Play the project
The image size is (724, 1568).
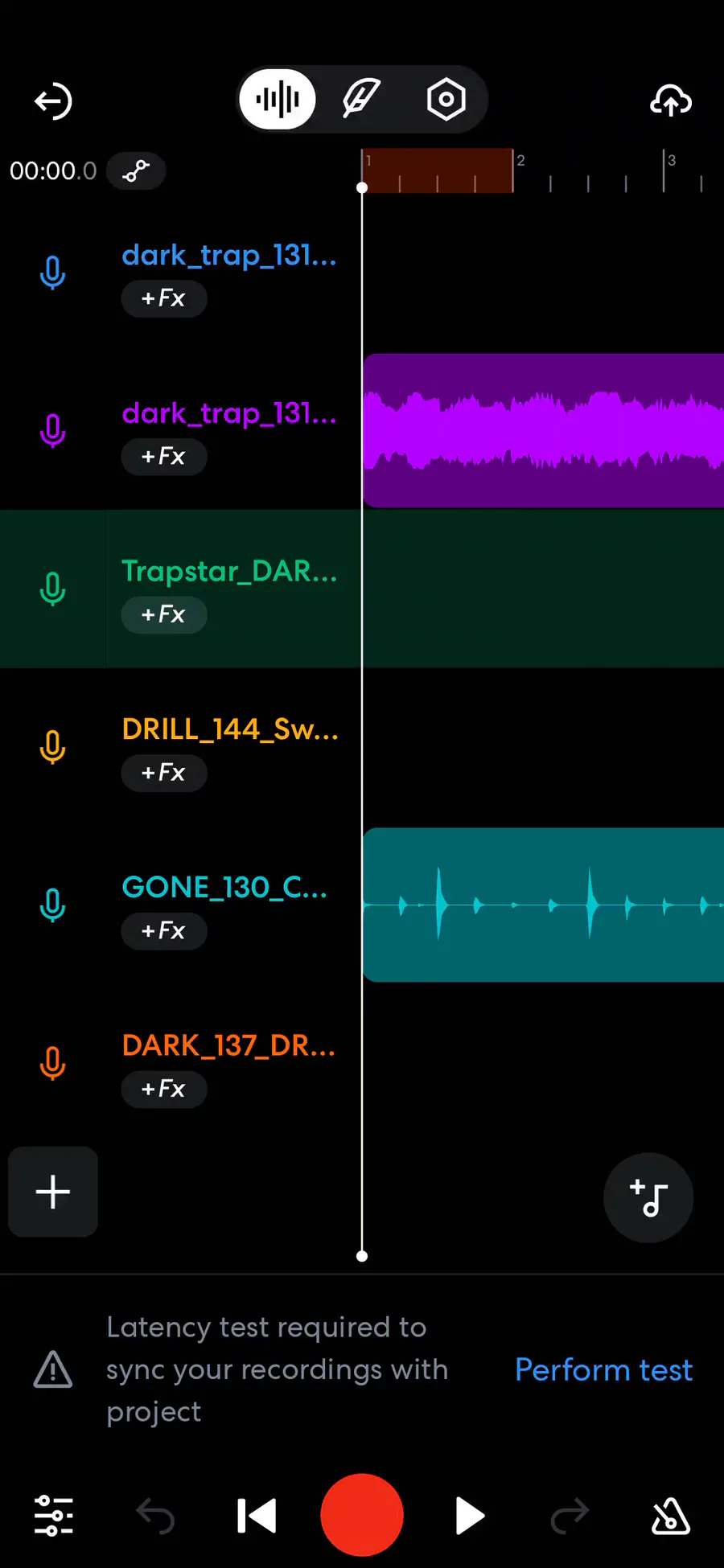tap(470, 1517)
